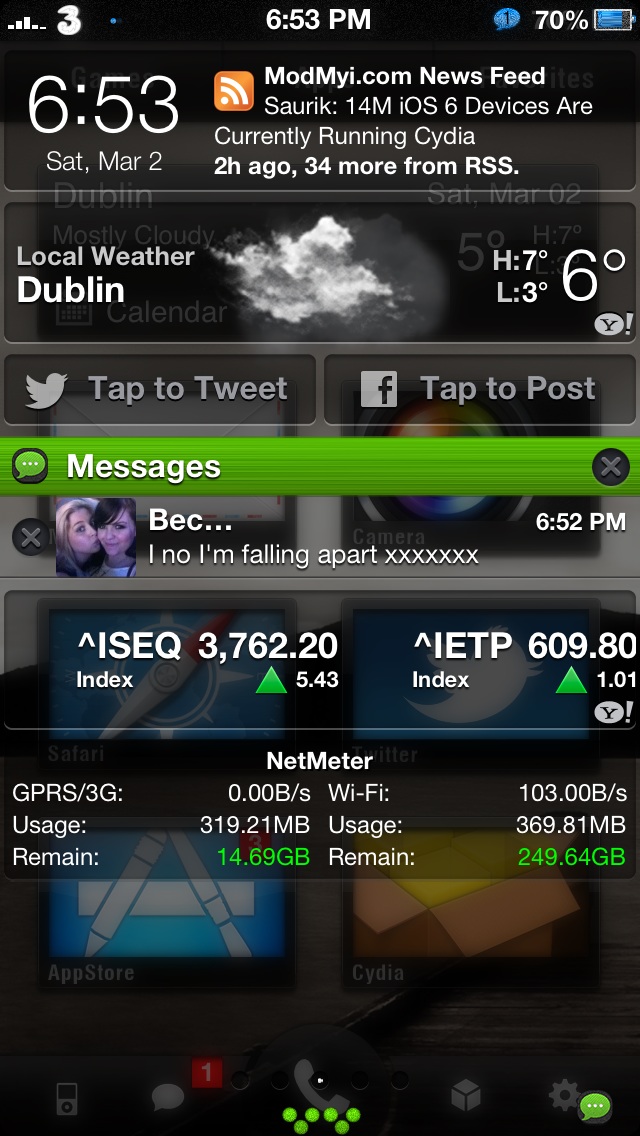The width and height of the screenshot is (640, 1136).
Task: Open the ^ISEQ index stock
Action: [207, 660]
